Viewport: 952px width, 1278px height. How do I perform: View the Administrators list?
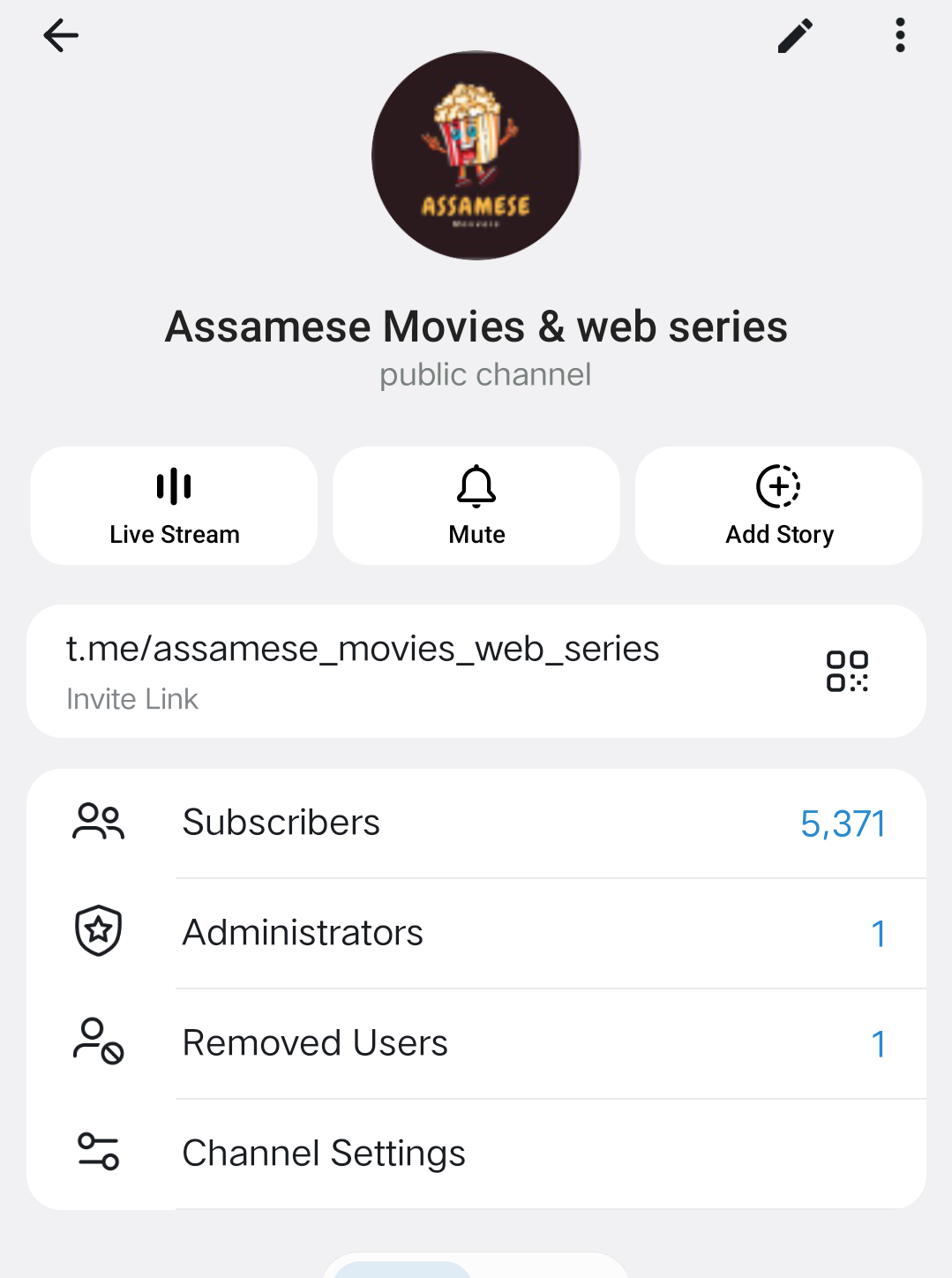(476, 934)
